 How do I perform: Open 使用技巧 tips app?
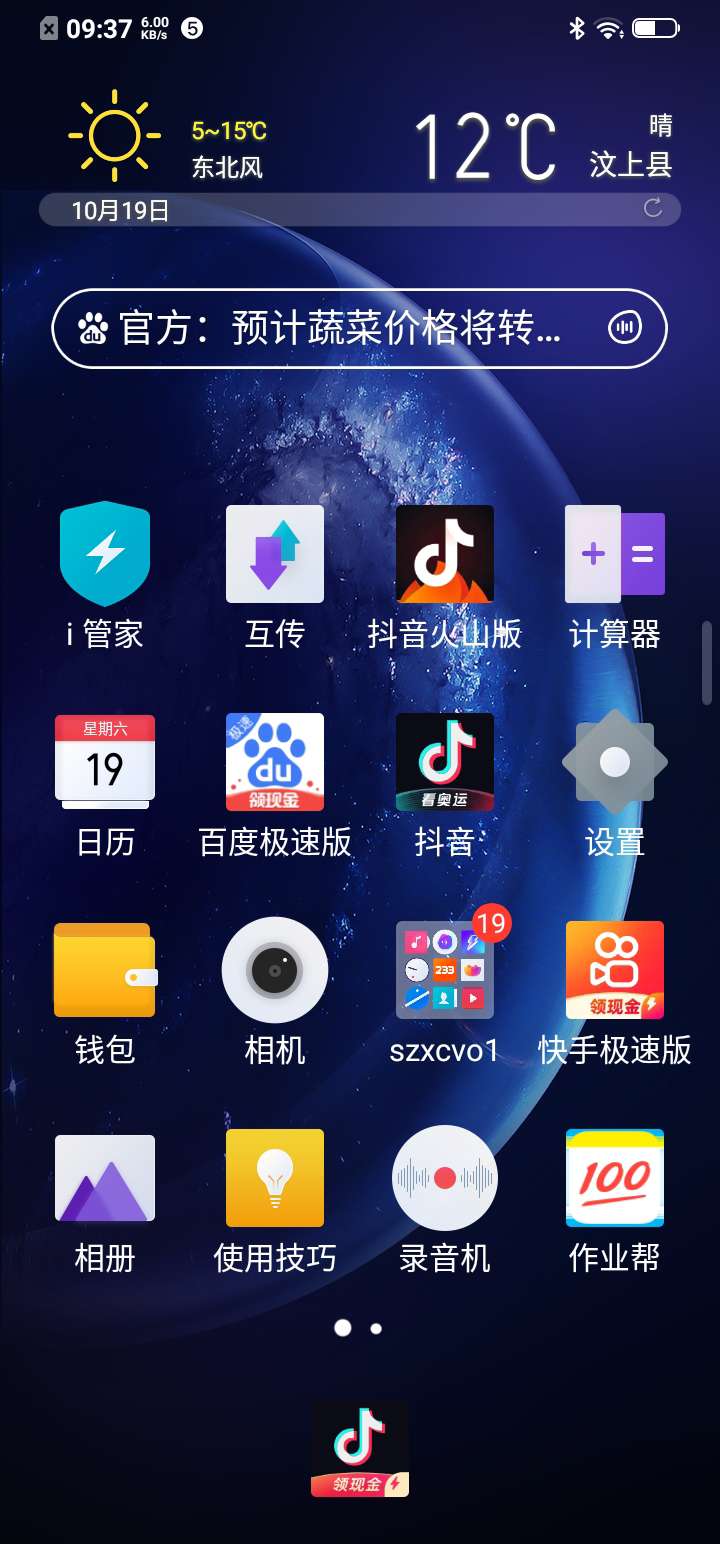tap(275, 1178)
